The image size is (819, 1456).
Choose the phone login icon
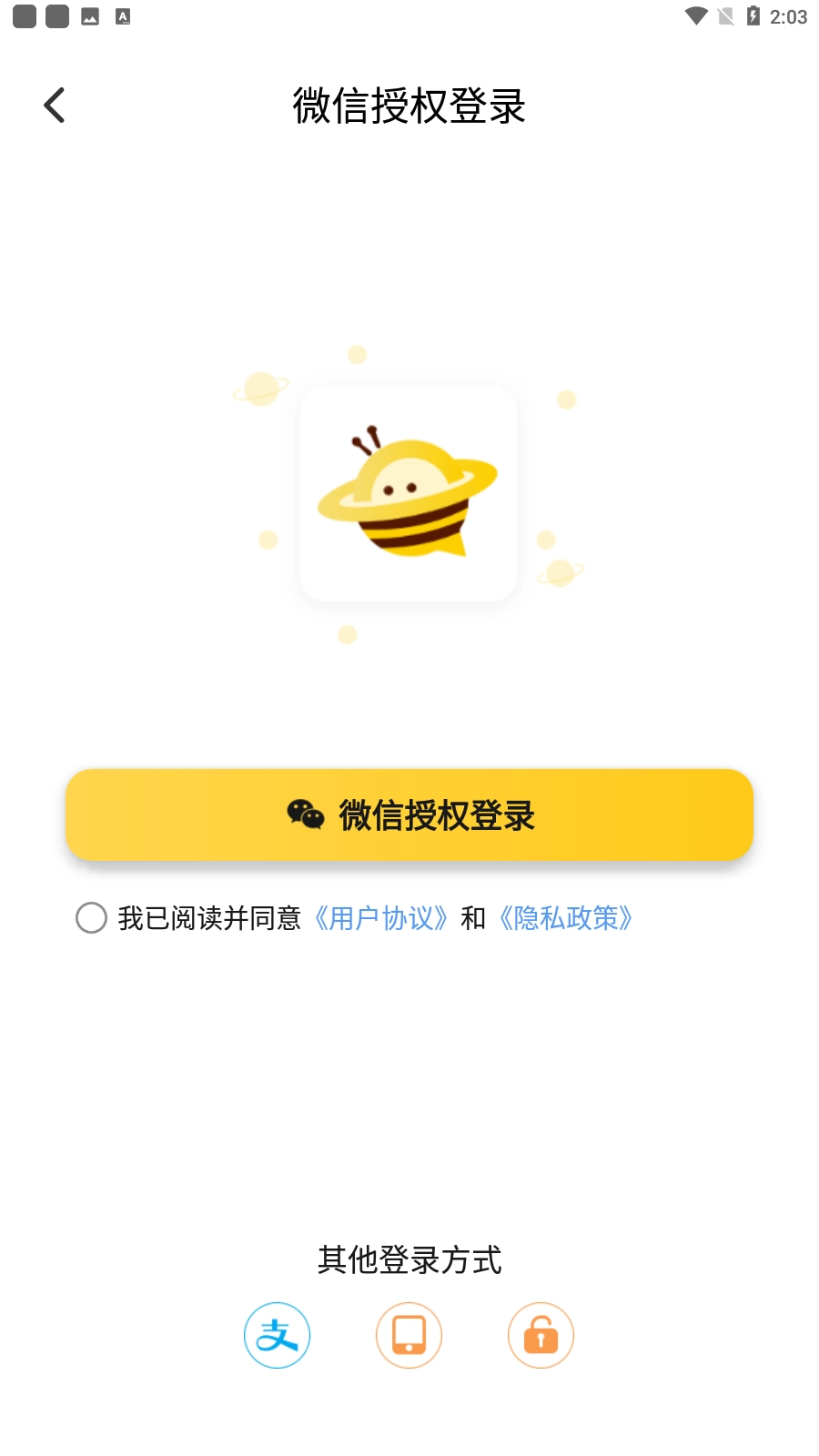409,1335
